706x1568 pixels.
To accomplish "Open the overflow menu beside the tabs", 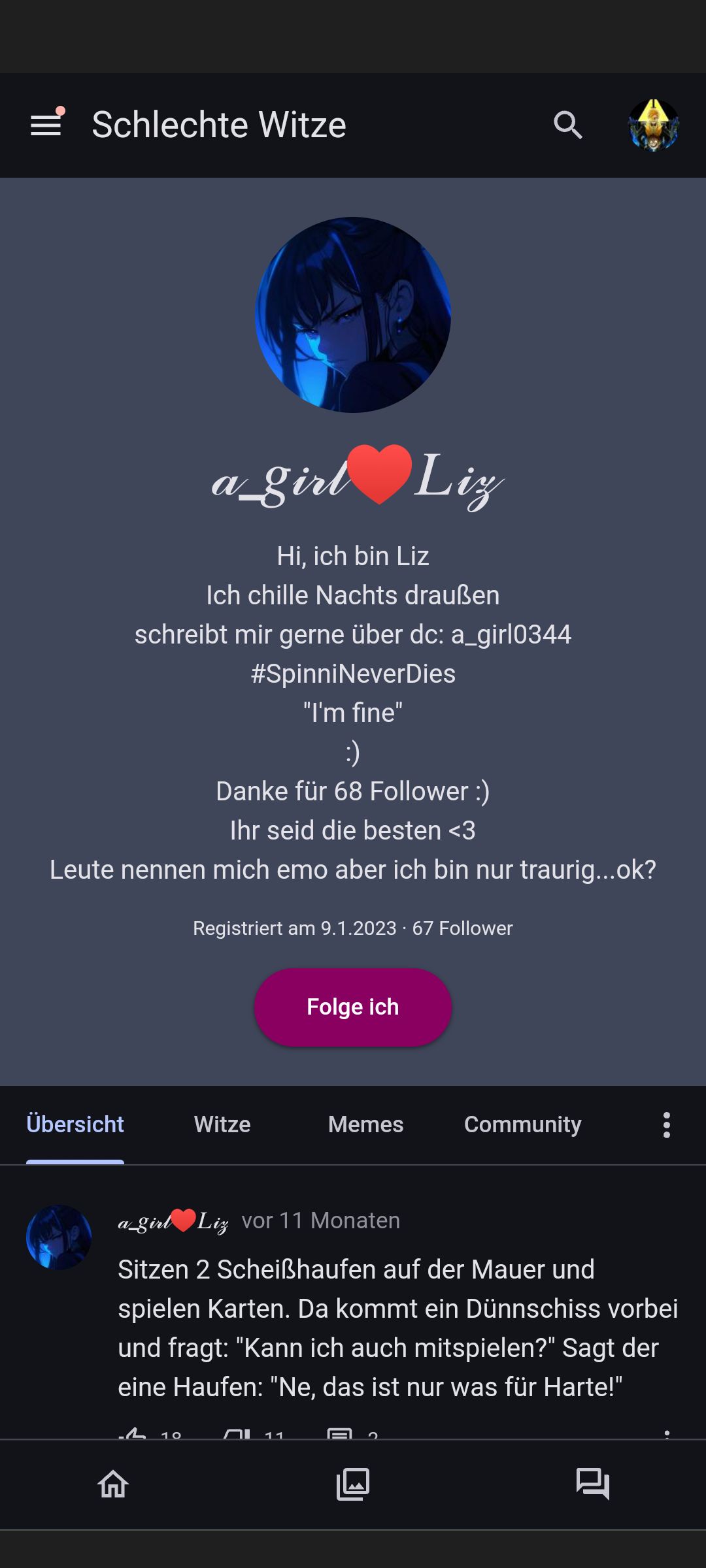I will tap(666, 1125).
